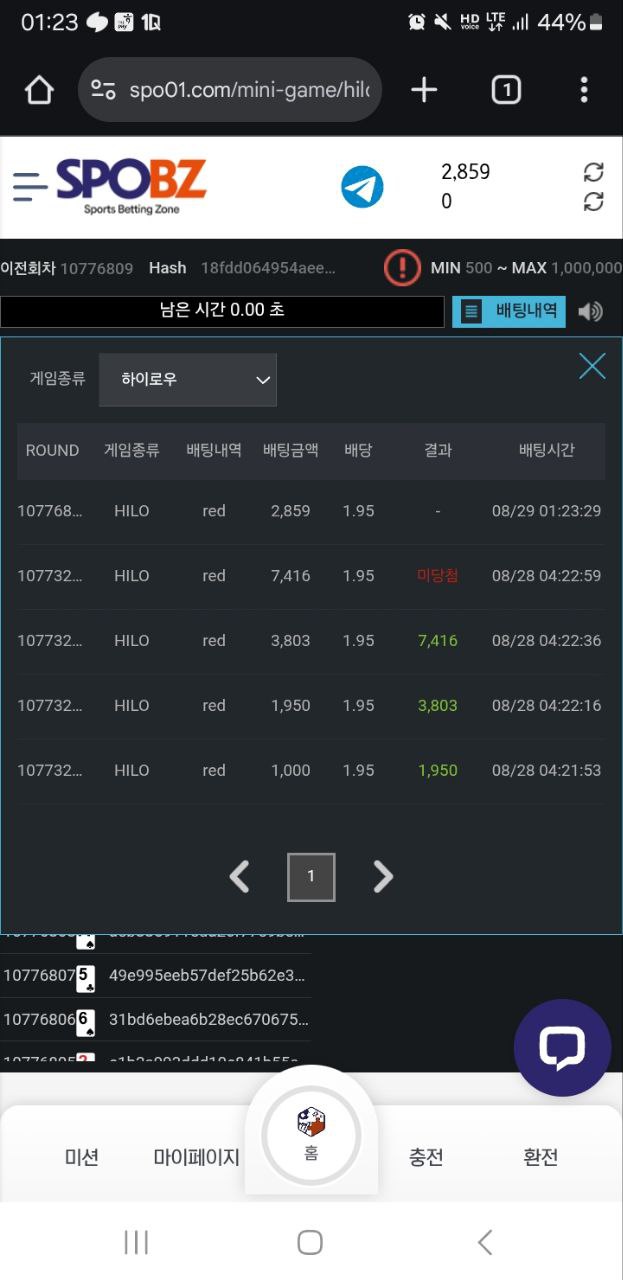Go to 홈 from bottom navigation

(311, 1135)
